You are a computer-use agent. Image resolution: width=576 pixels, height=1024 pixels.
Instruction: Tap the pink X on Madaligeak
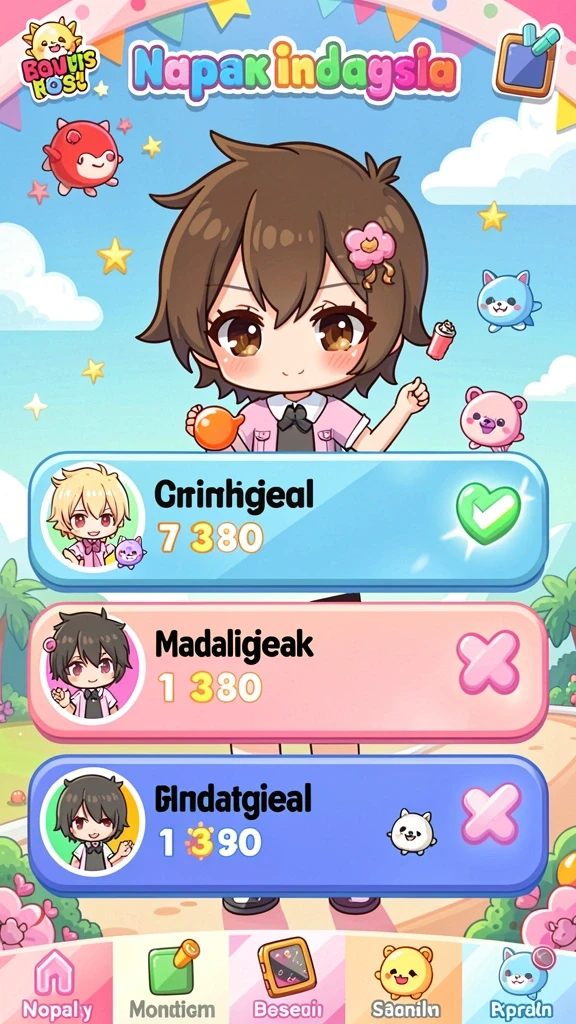point(488,662)
